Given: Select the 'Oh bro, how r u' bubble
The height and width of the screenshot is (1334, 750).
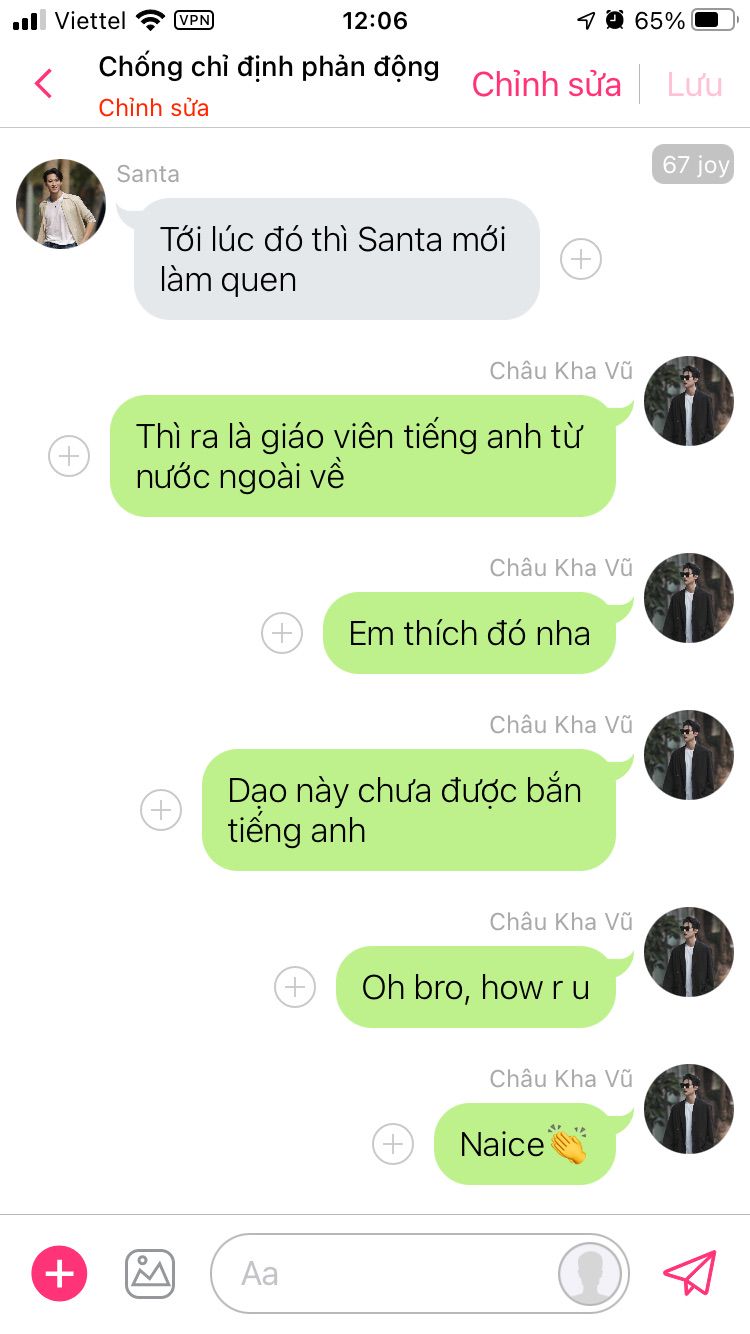Looking at the screenshot, I should (x=475, y=987).
